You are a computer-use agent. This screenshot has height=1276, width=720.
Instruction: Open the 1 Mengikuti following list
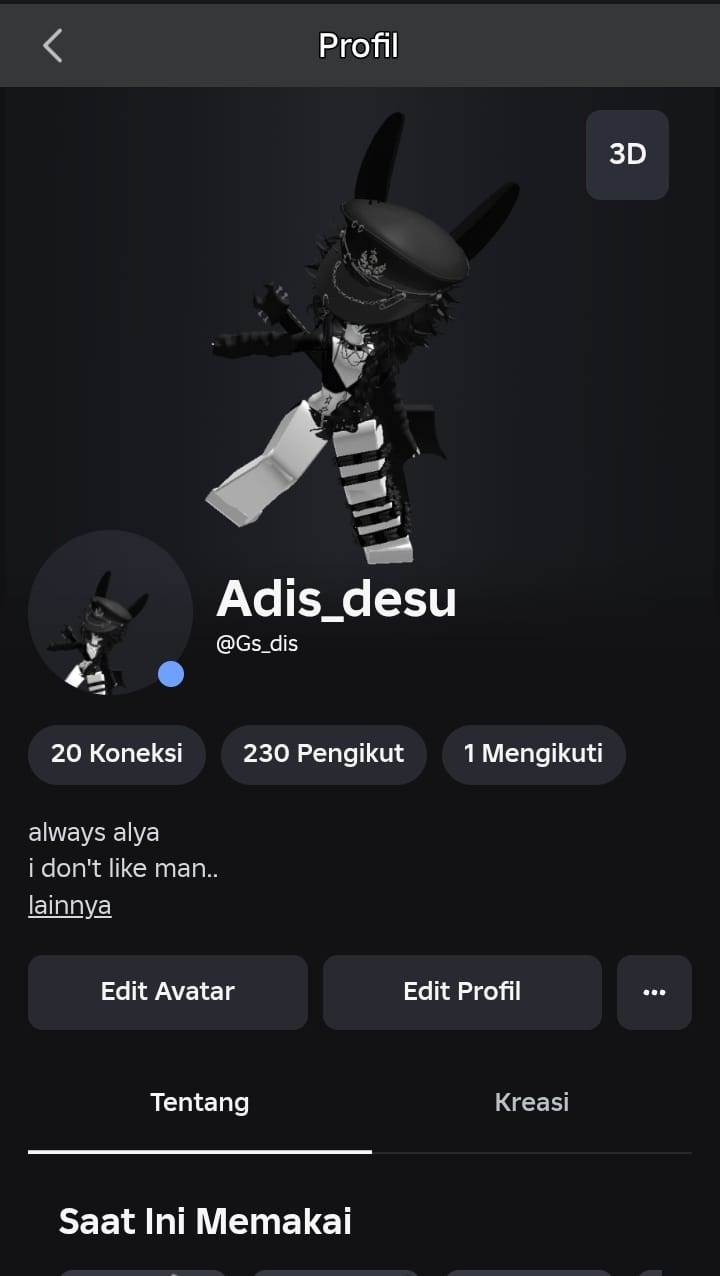533,754
